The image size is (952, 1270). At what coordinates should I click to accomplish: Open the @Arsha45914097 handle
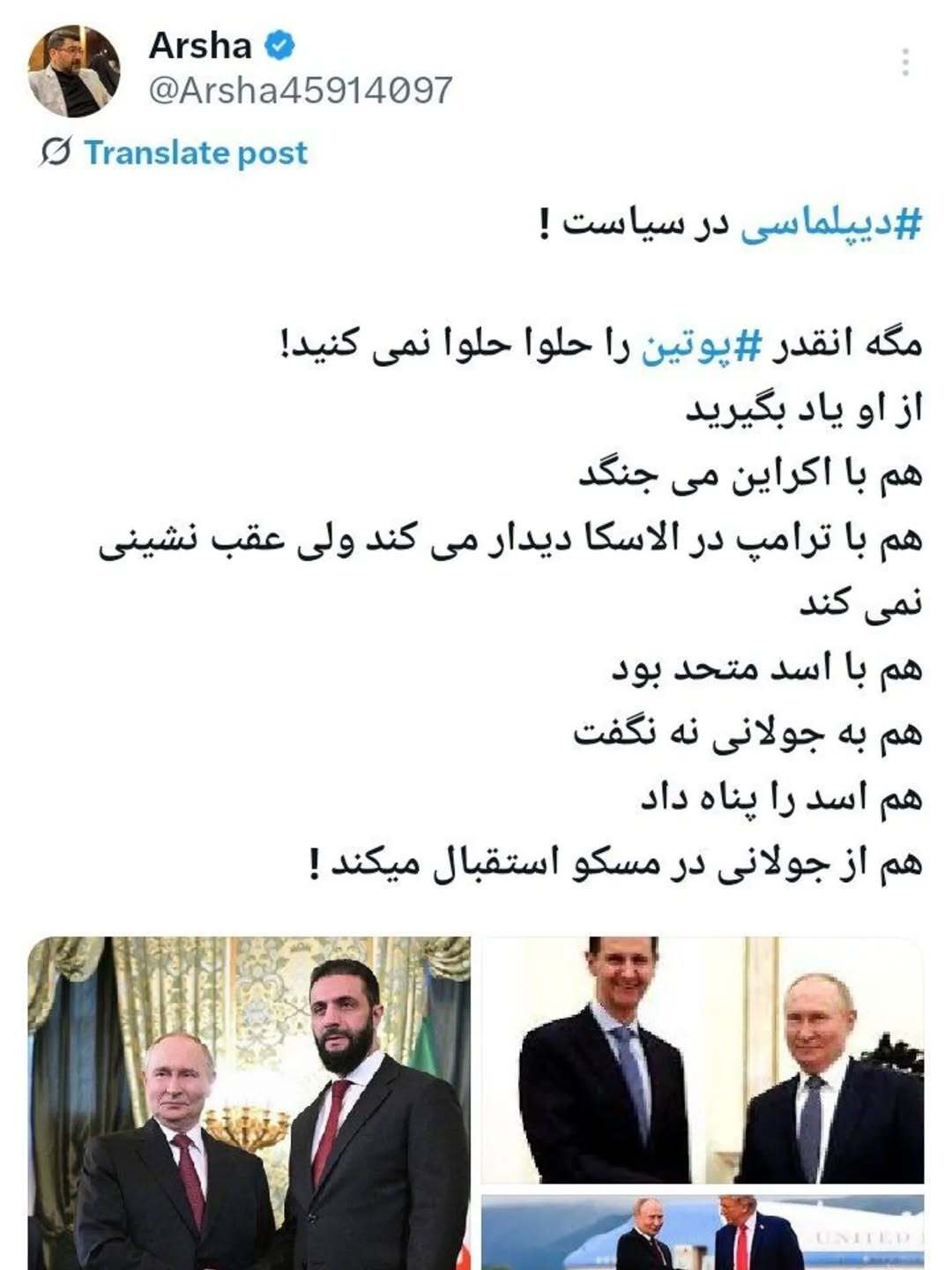click(x=301, y=90)
